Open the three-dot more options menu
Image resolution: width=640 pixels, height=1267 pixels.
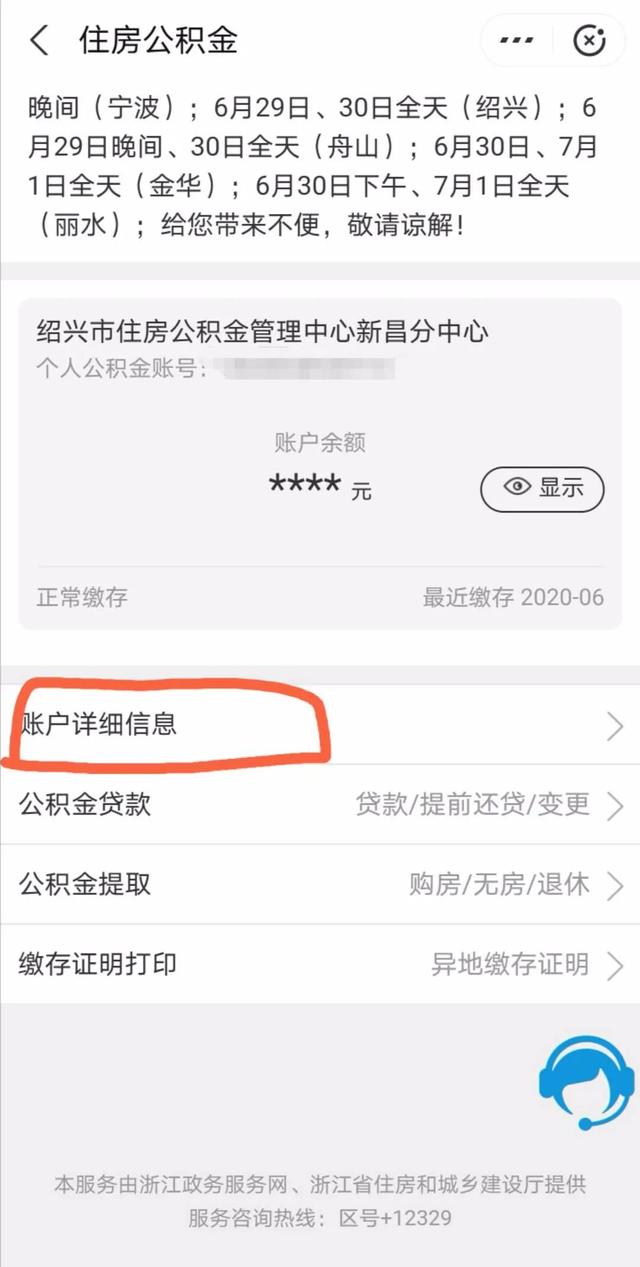516,41
